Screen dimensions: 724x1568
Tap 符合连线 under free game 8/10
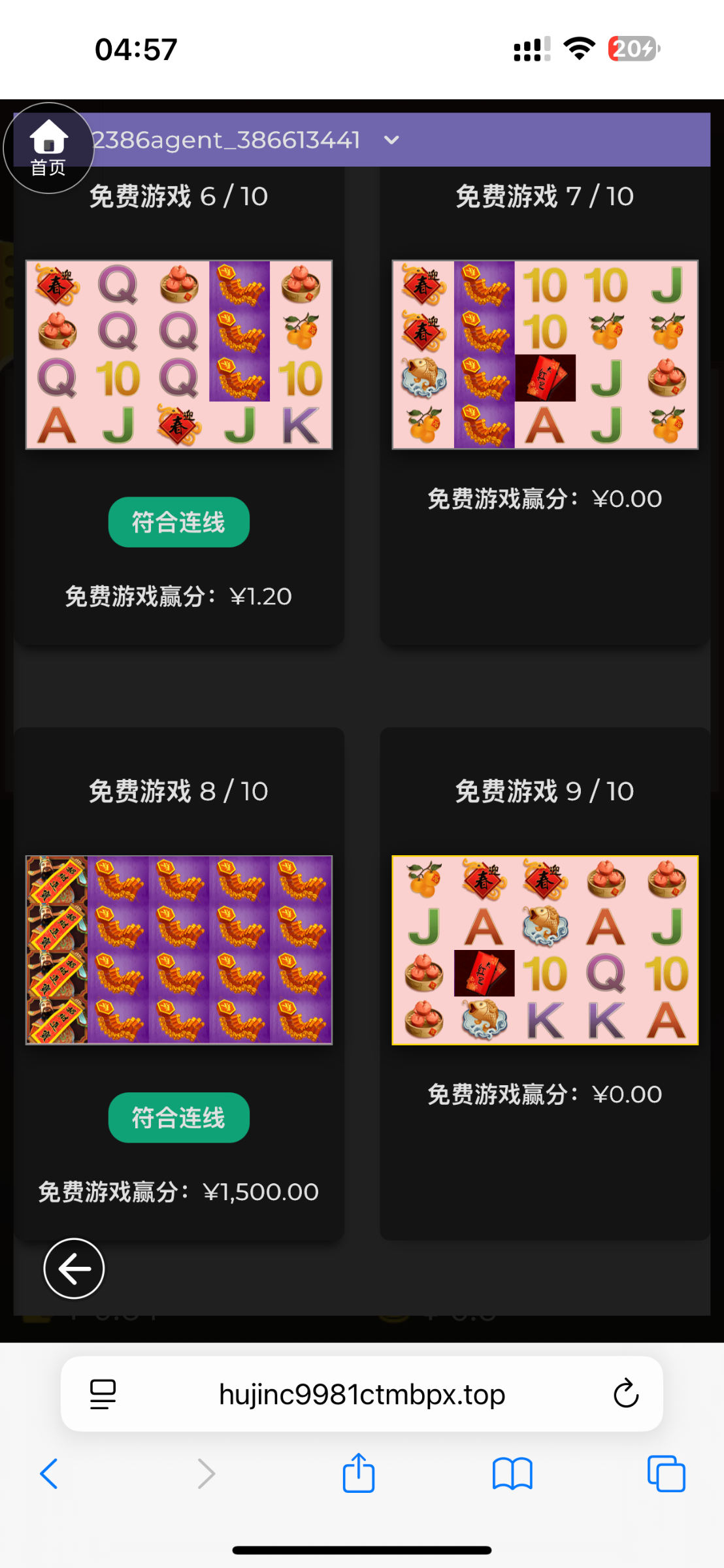[178, 1117]
